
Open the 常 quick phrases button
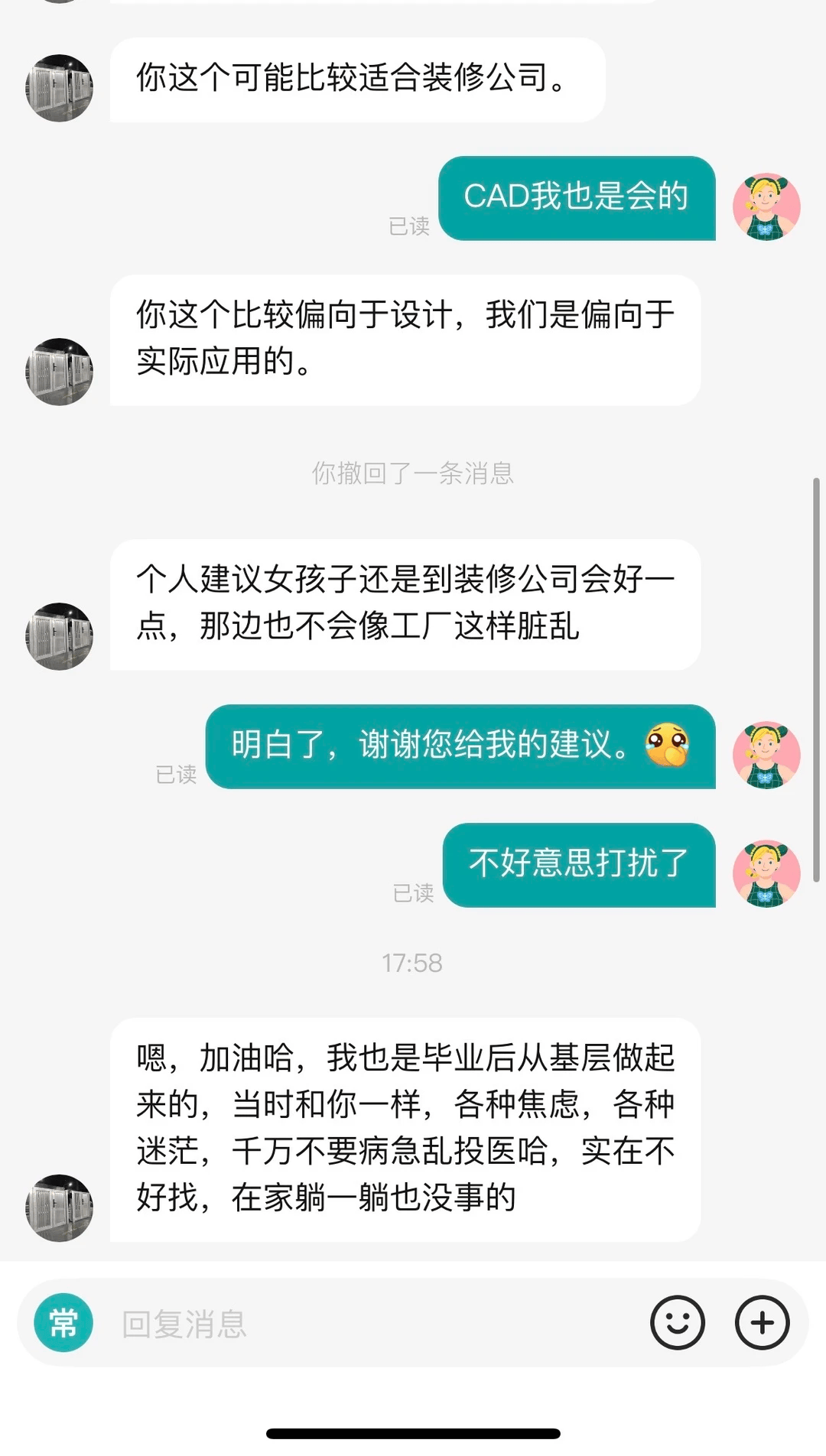(63, 1323)
